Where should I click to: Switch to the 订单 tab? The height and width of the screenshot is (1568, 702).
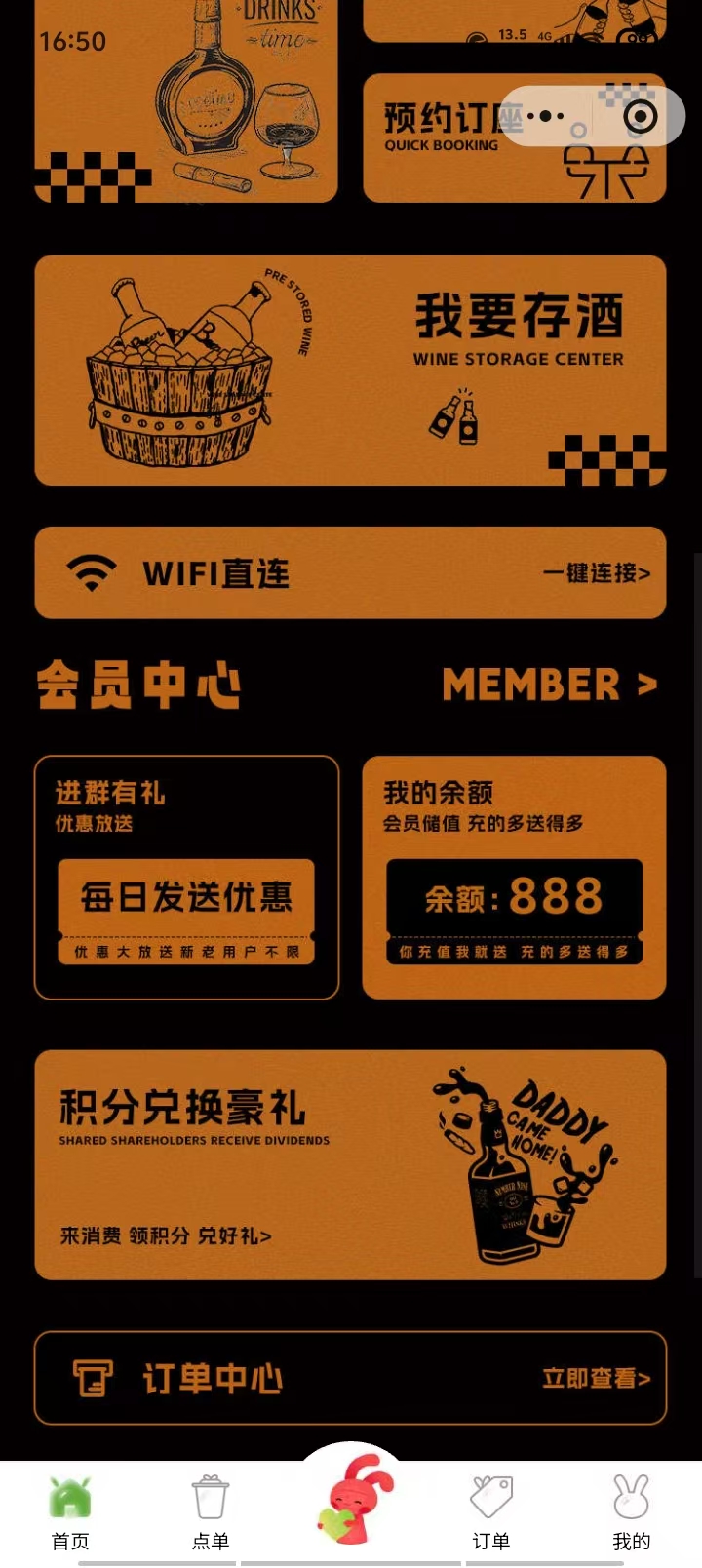[491, 1512]
